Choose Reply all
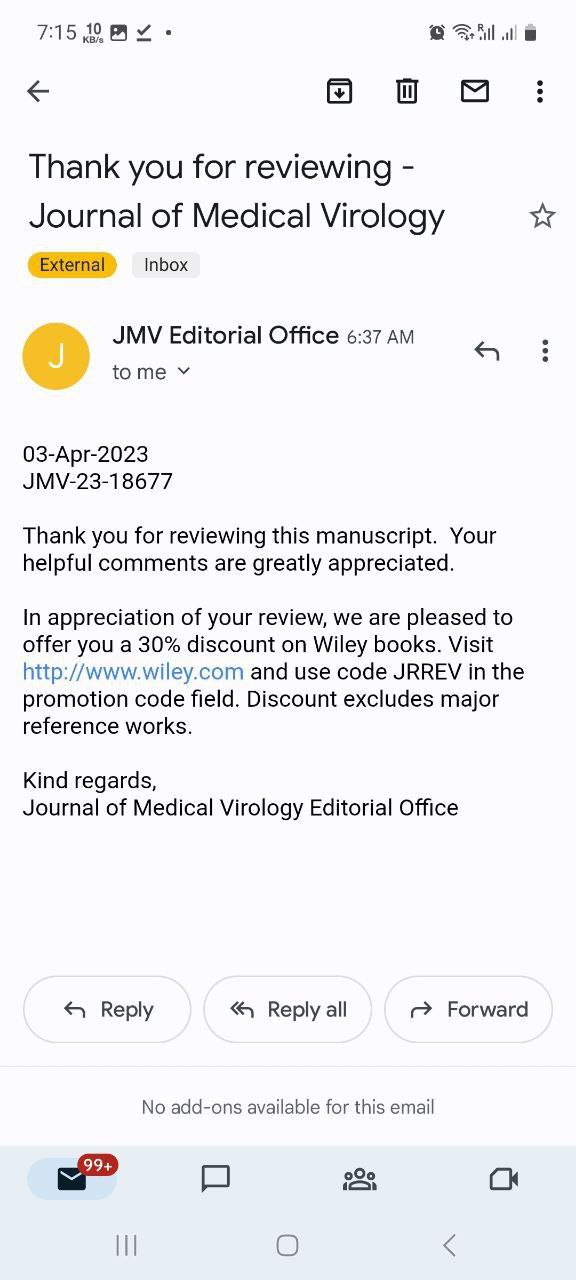 (288, 1010)
